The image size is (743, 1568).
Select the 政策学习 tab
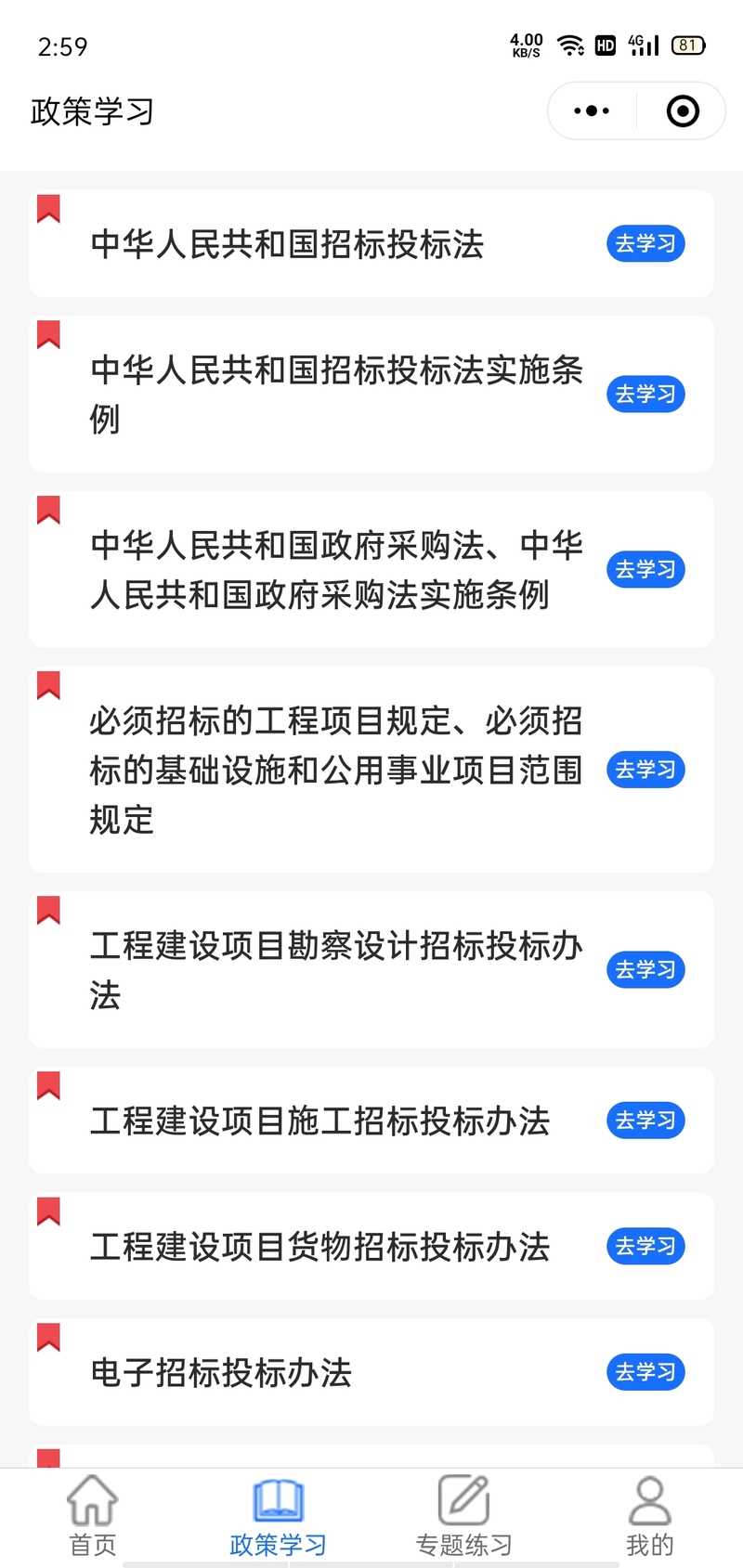[279, 1516]
